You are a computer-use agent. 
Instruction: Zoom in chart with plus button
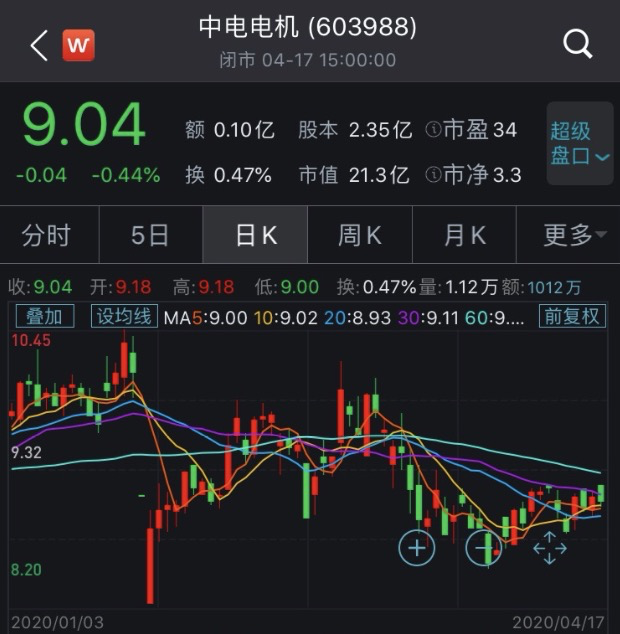click(417, 548)
